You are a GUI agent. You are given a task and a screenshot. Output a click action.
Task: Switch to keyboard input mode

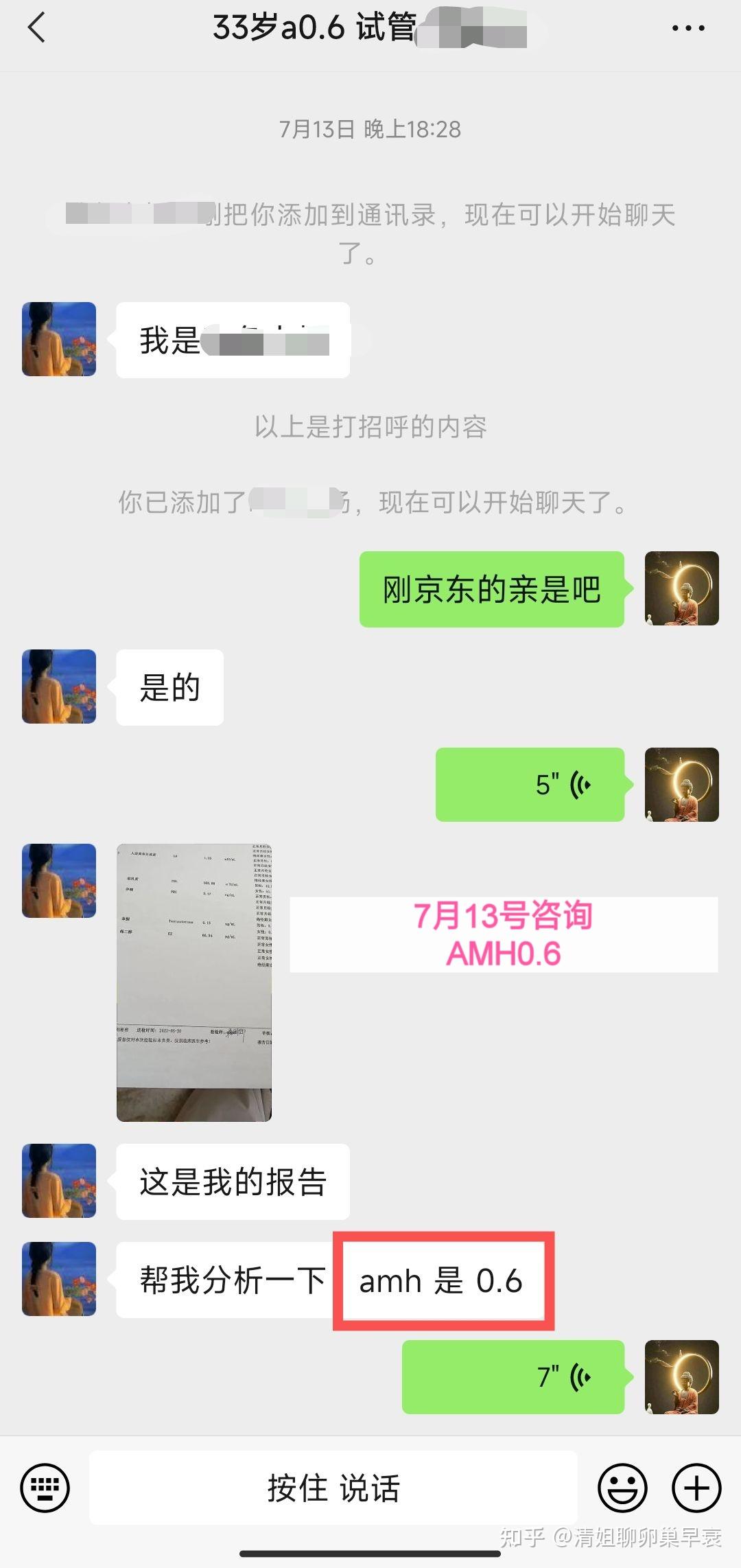coord(45,1488)
